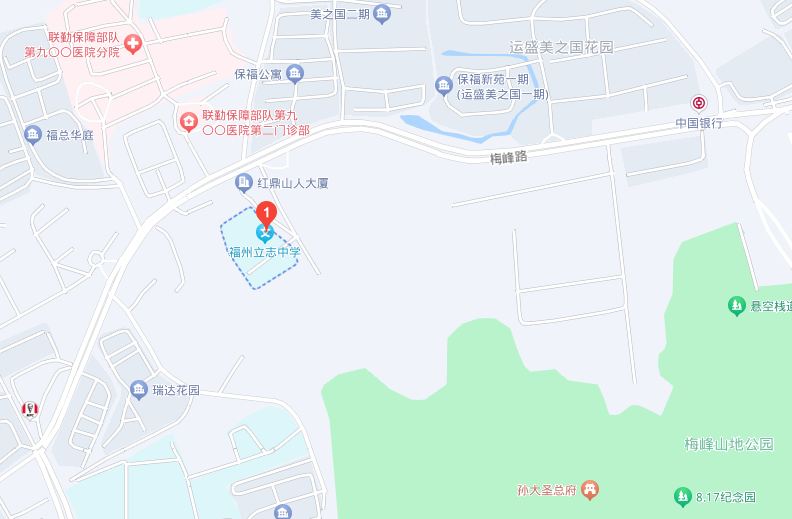Viewport: 792px width, 519px height.
Task: Select the 九〇〇医院第二门诊部 clinic marker
Action: tap(188, 121)
